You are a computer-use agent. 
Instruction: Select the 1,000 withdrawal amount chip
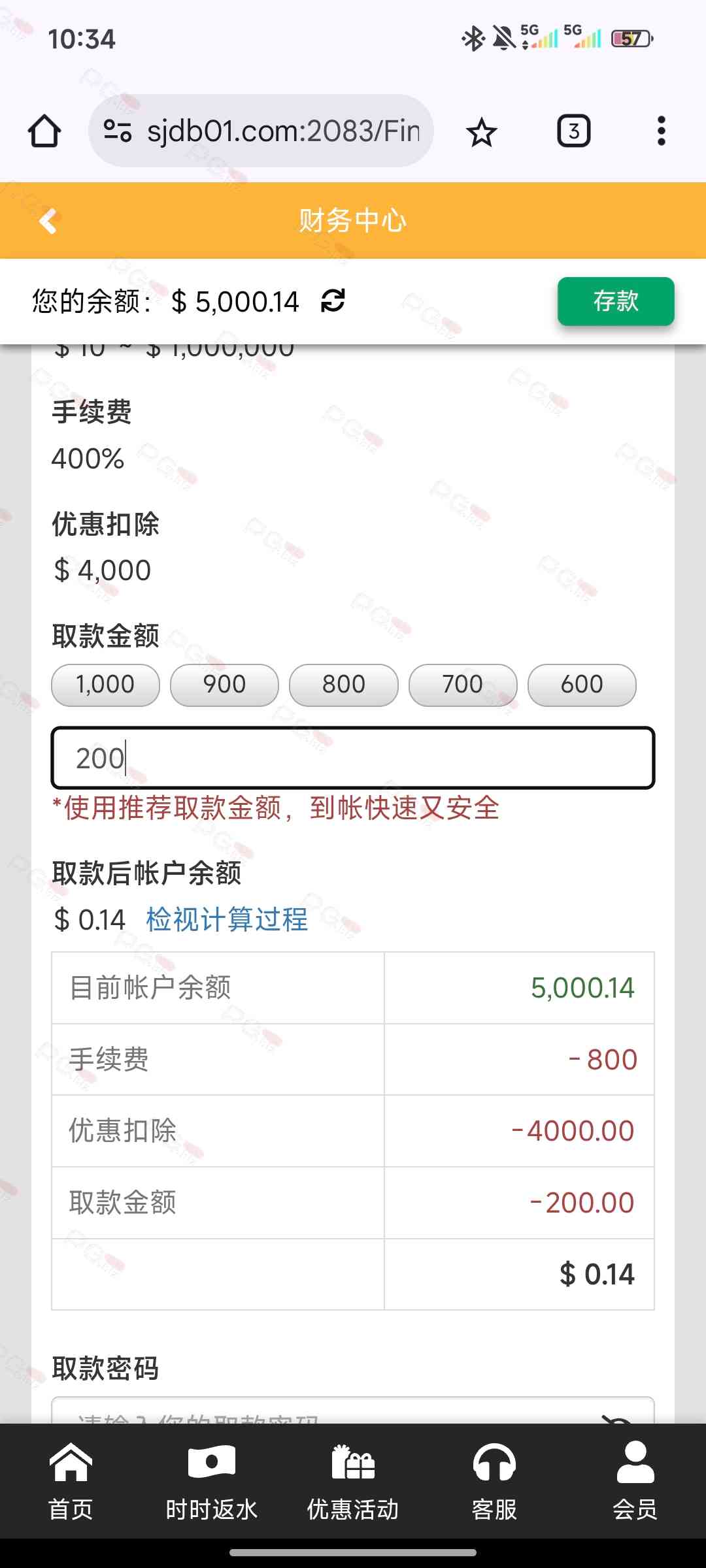pos(105,685)
